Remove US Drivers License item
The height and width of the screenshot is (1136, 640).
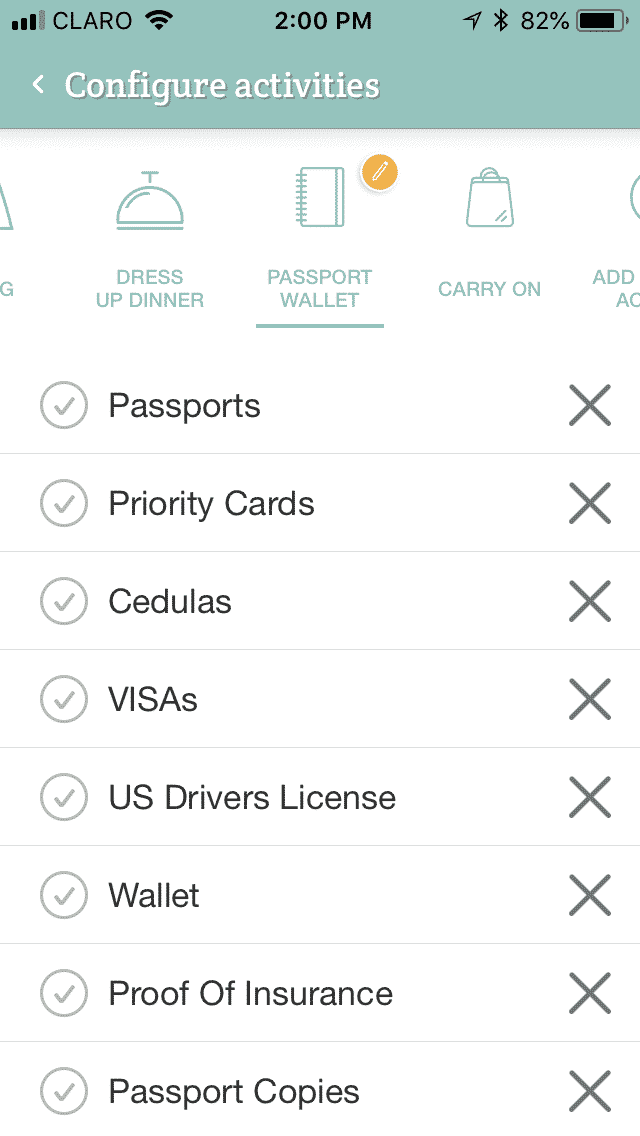pyautogui.click(x=590, y=797)
